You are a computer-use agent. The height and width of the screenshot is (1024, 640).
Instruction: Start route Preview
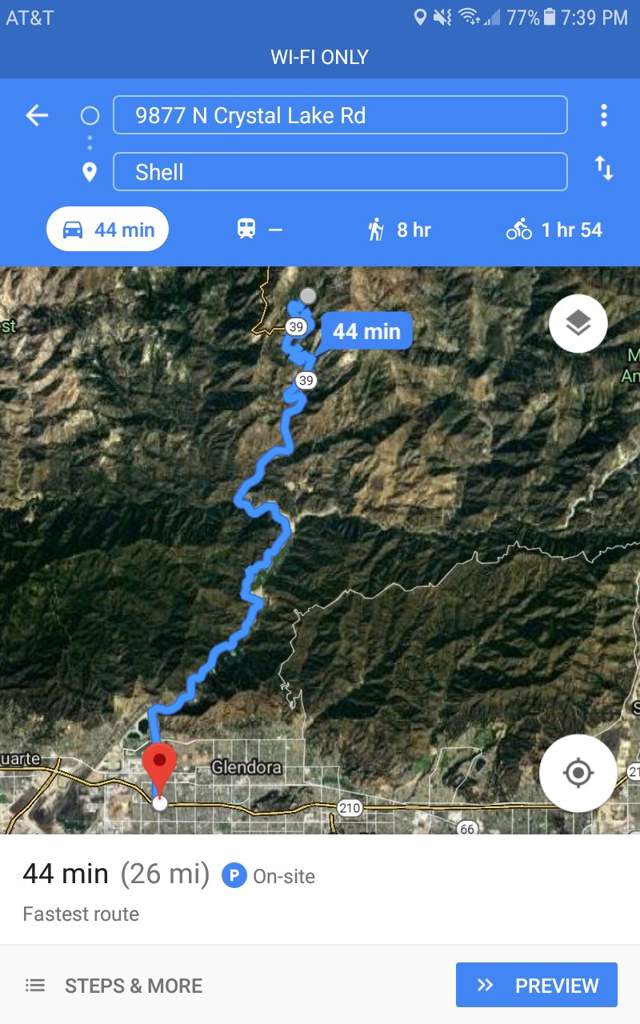coord(536,985)
